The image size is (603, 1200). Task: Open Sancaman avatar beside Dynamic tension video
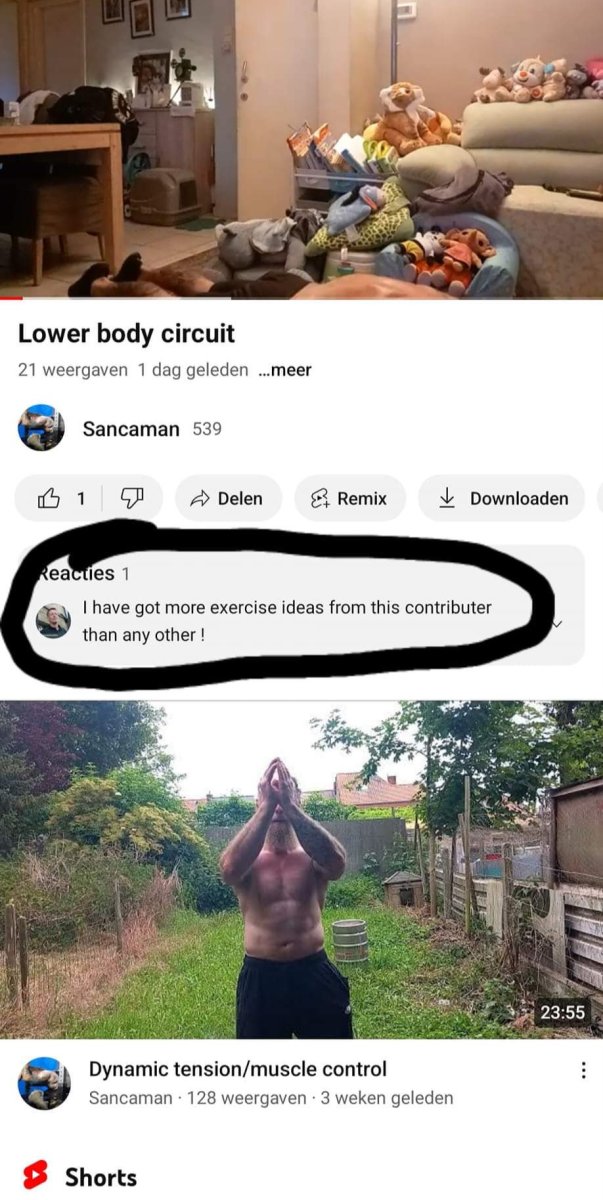point(45,1083)
